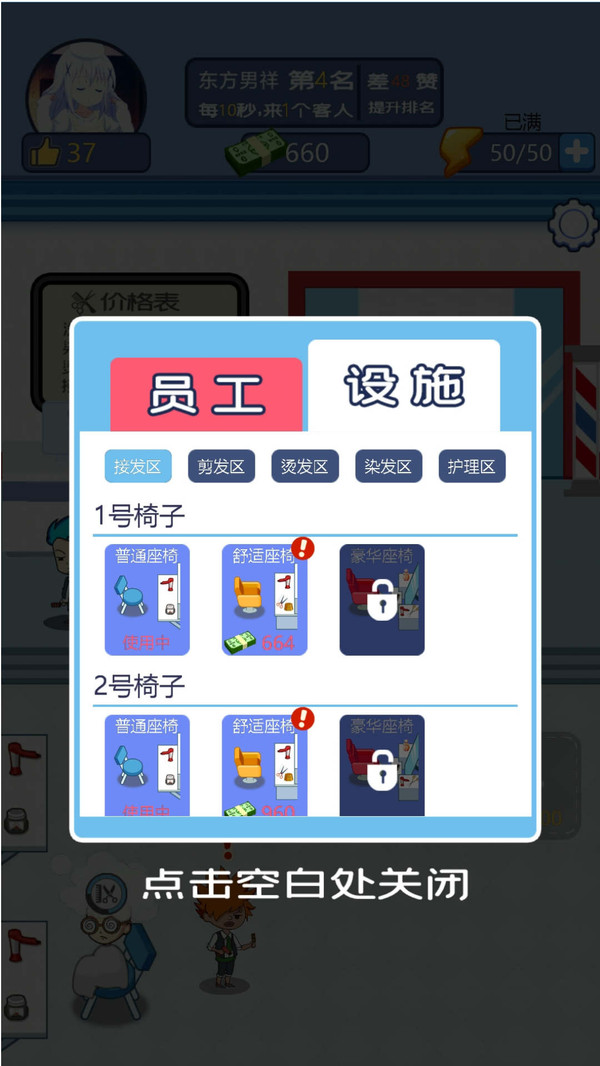The height and width of the screenshot is (1066, 600).
Task: Tap locked 豪华座椅 under 2号椅子
Action: pos(382,765)
